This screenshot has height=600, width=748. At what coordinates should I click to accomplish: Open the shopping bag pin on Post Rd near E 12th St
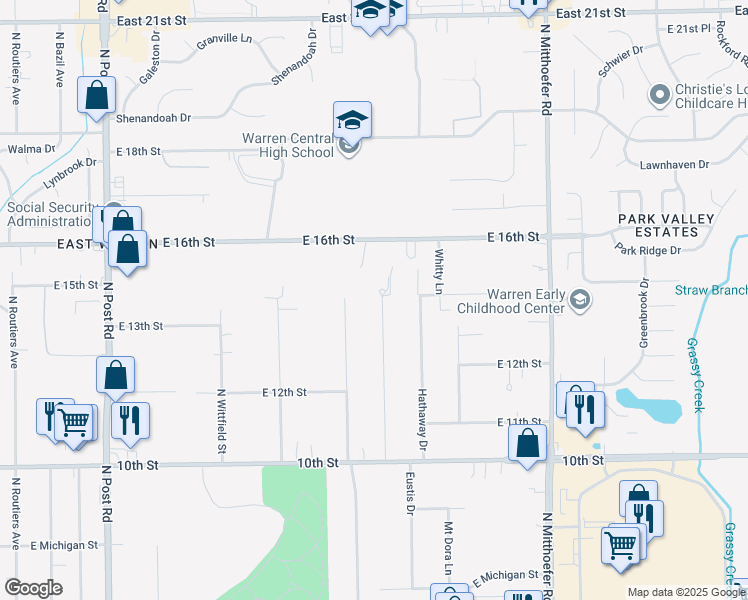pyautogui.click(x=116, y=376)
